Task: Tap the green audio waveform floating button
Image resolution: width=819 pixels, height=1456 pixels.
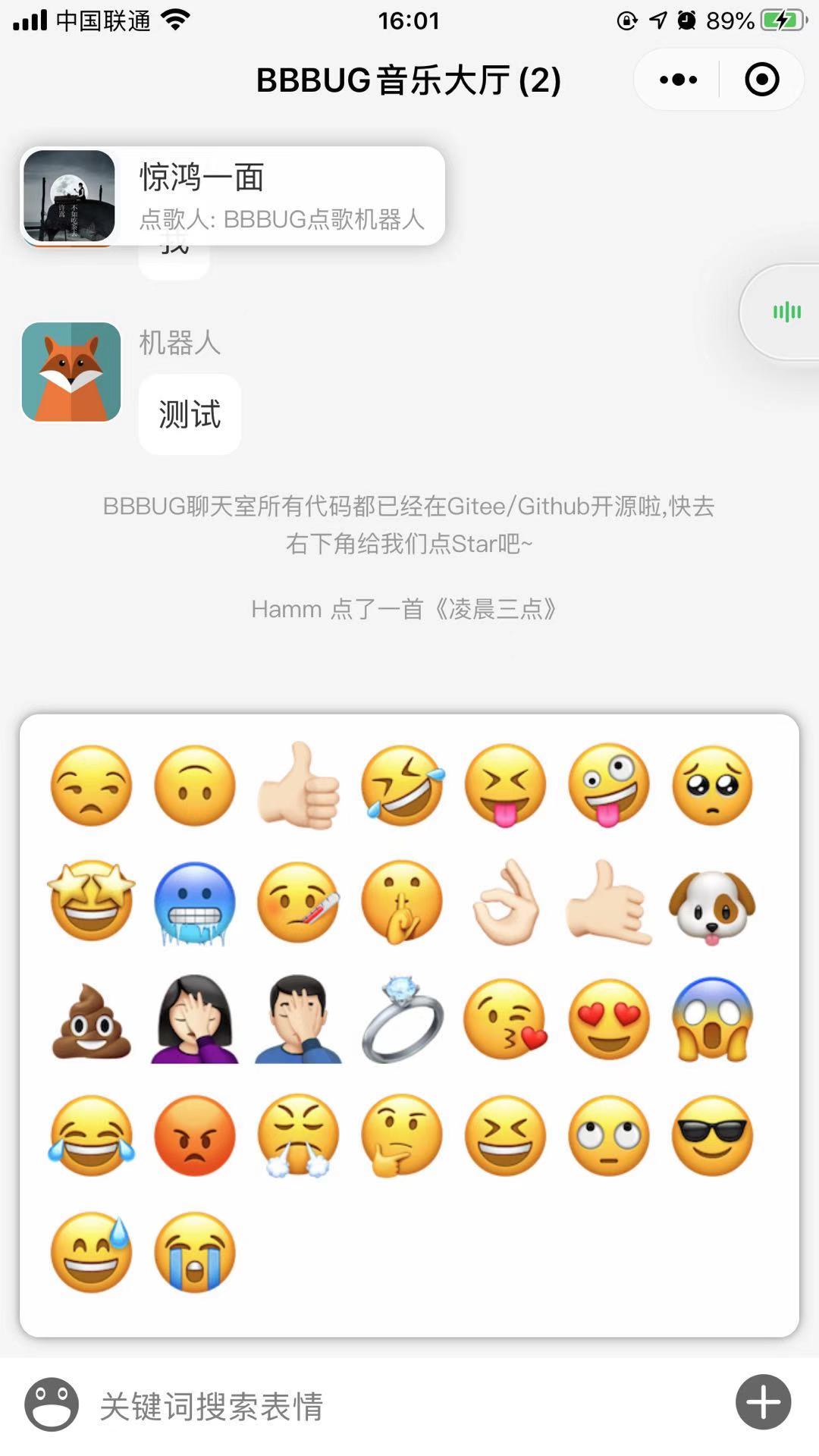Action: coord(786,312)
